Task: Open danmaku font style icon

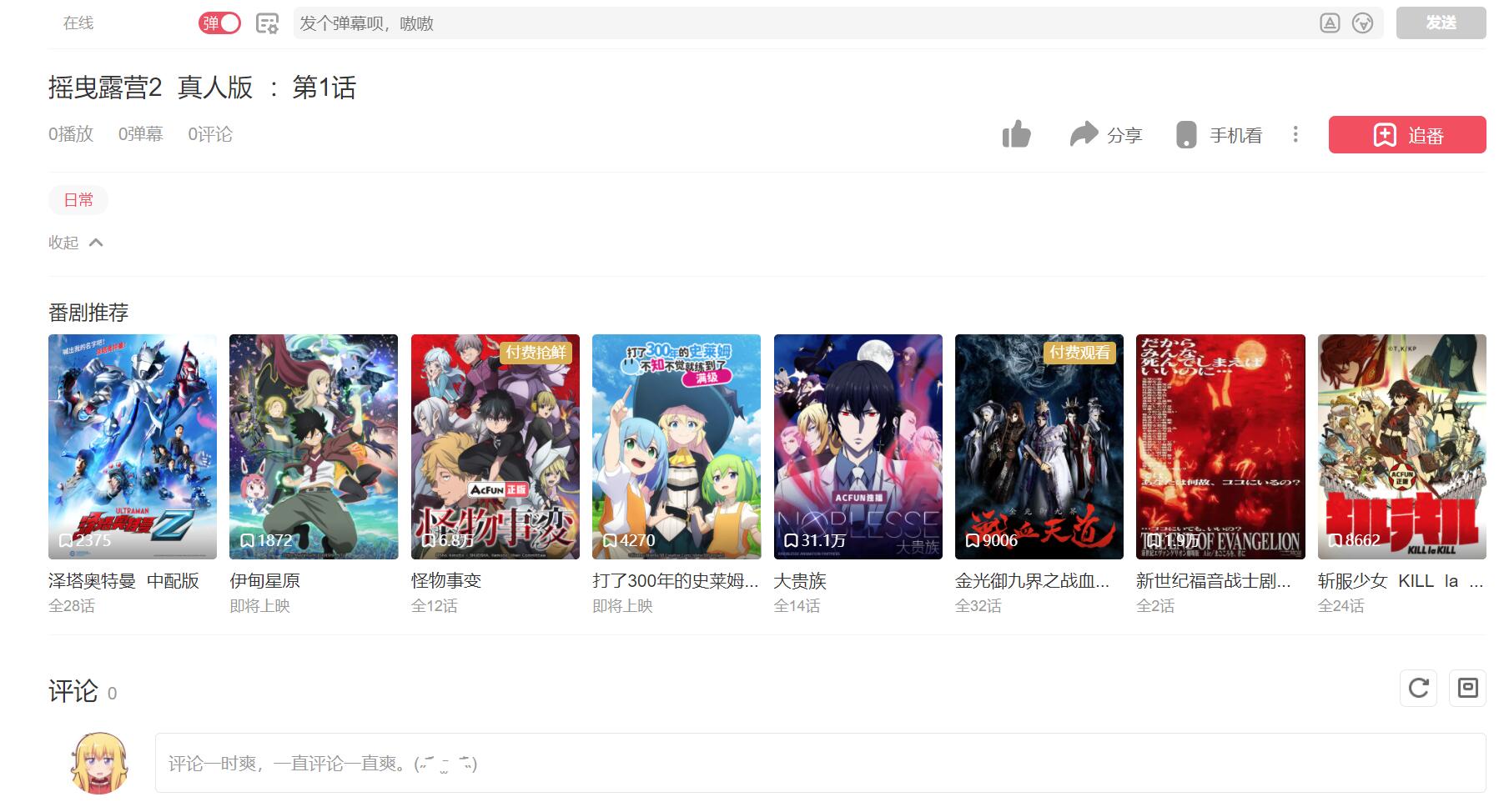Action: click(1330, 23)
